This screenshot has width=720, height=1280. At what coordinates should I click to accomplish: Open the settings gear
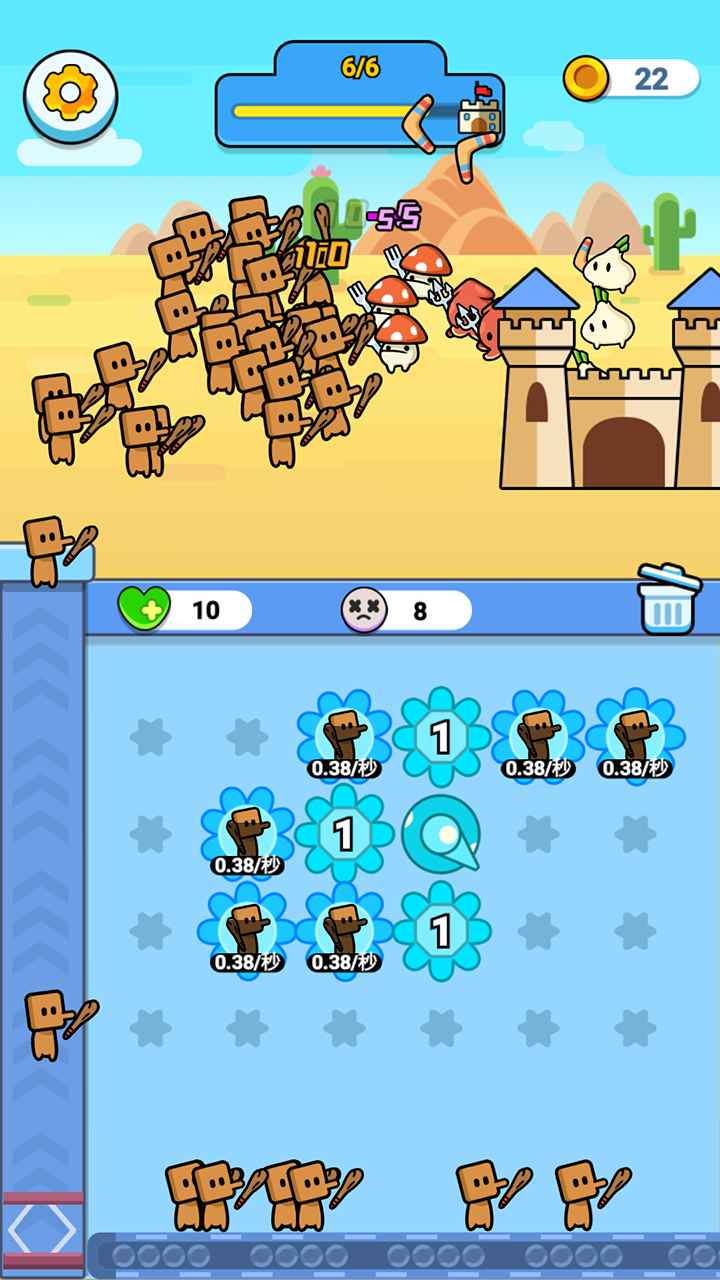(x=70, y=94)
